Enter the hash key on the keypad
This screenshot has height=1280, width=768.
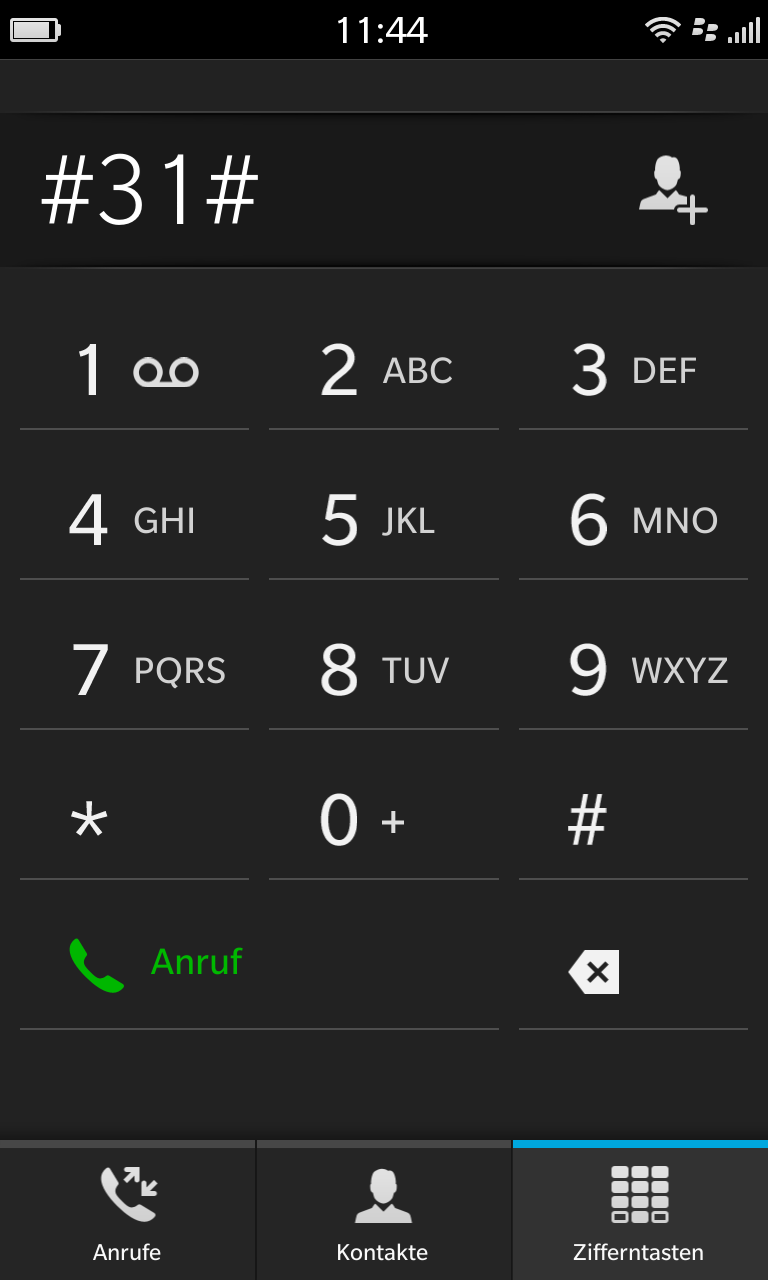[632, 821]
